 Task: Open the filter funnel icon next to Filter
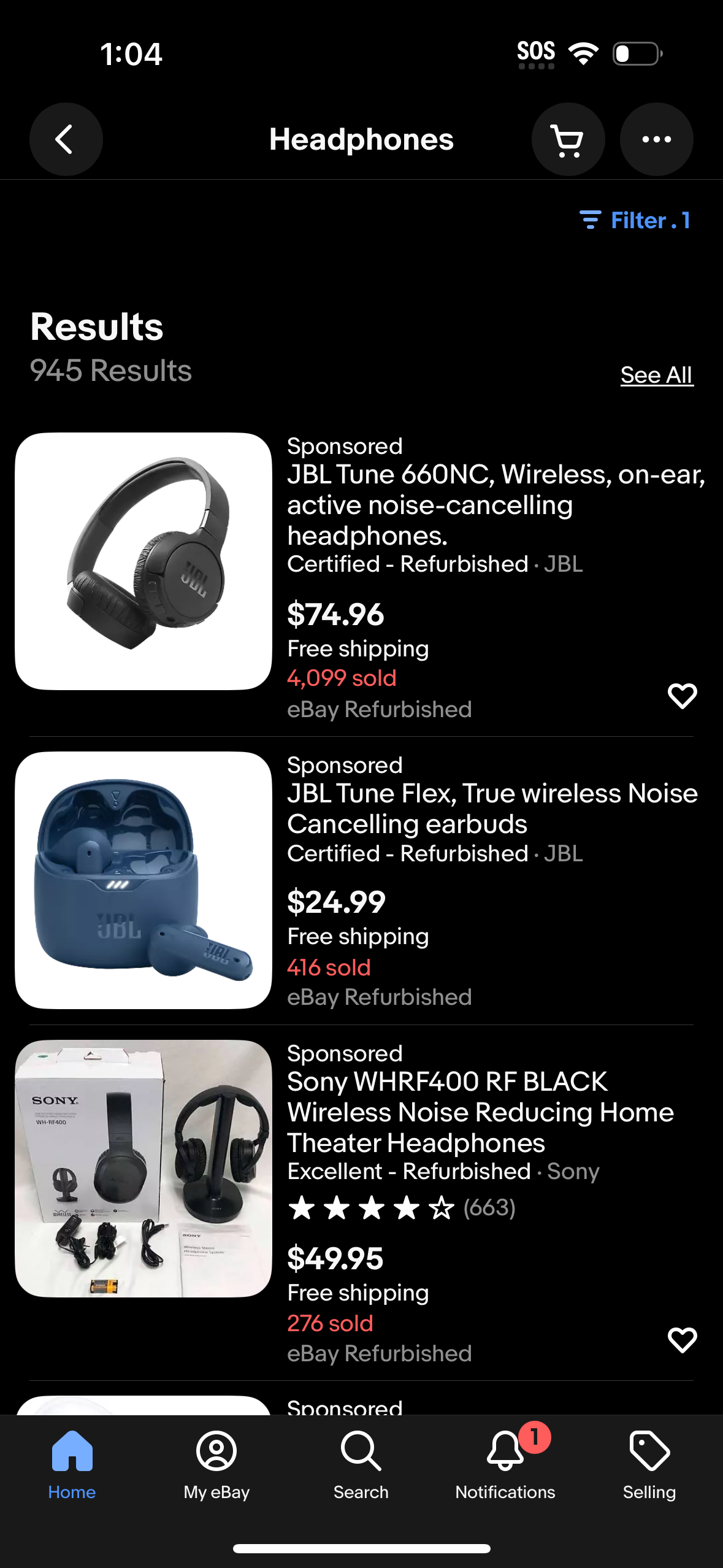591,220
